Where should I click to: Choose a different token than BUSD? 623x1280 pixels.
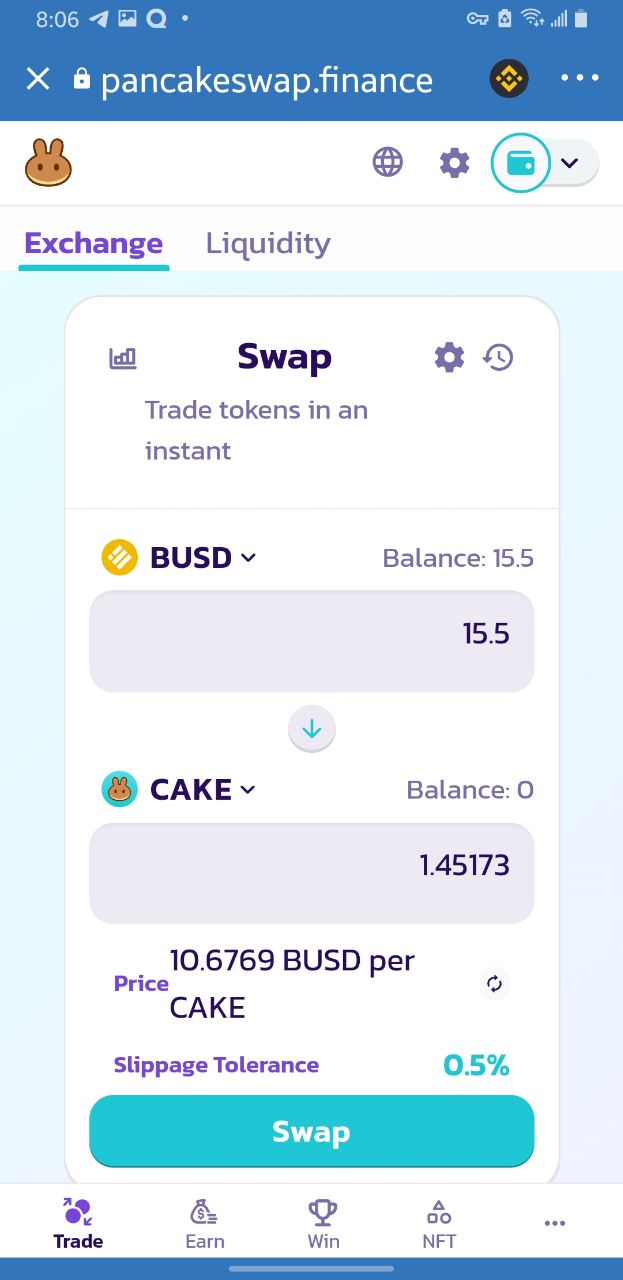[180, 558]
